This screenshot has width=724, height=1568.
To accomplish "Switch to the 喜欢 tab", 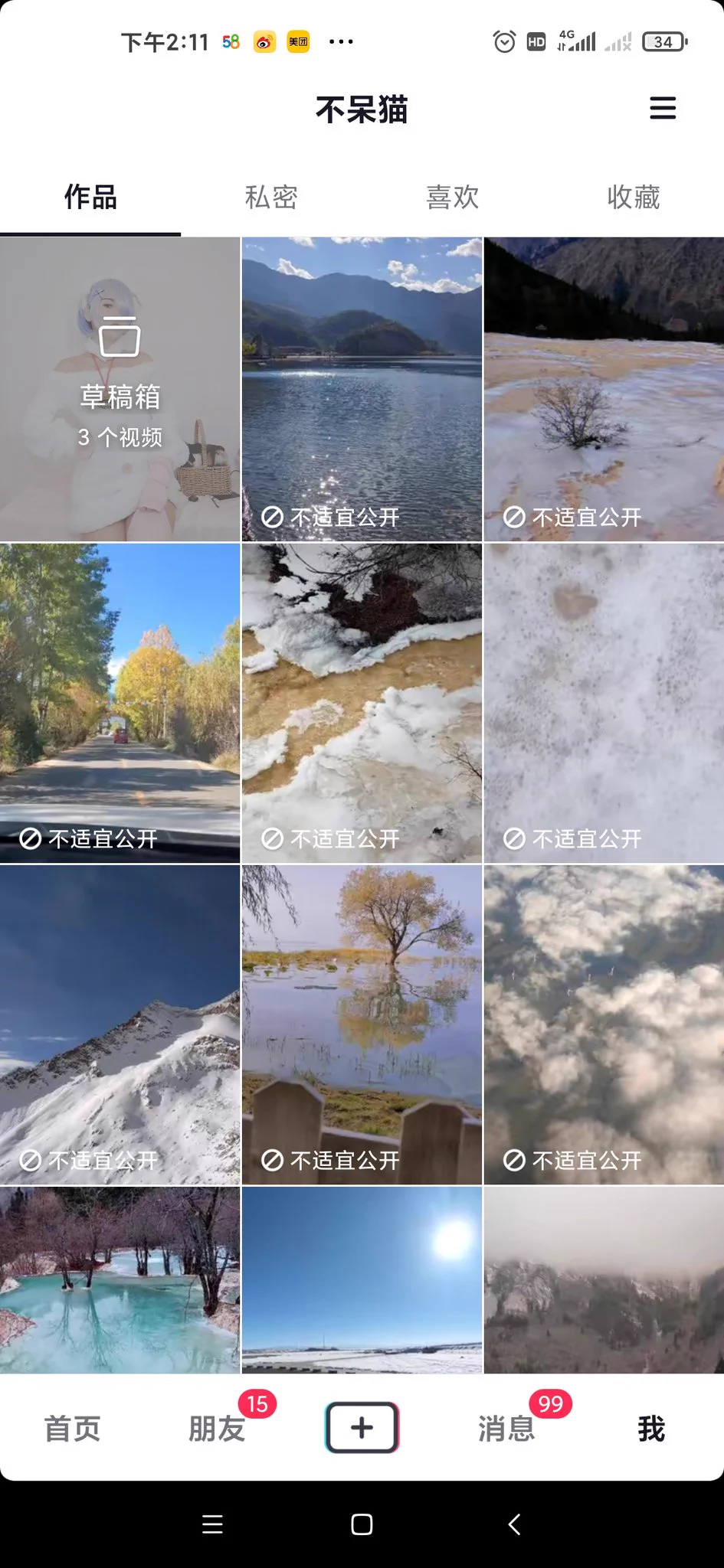I will (x=452, y=198).
